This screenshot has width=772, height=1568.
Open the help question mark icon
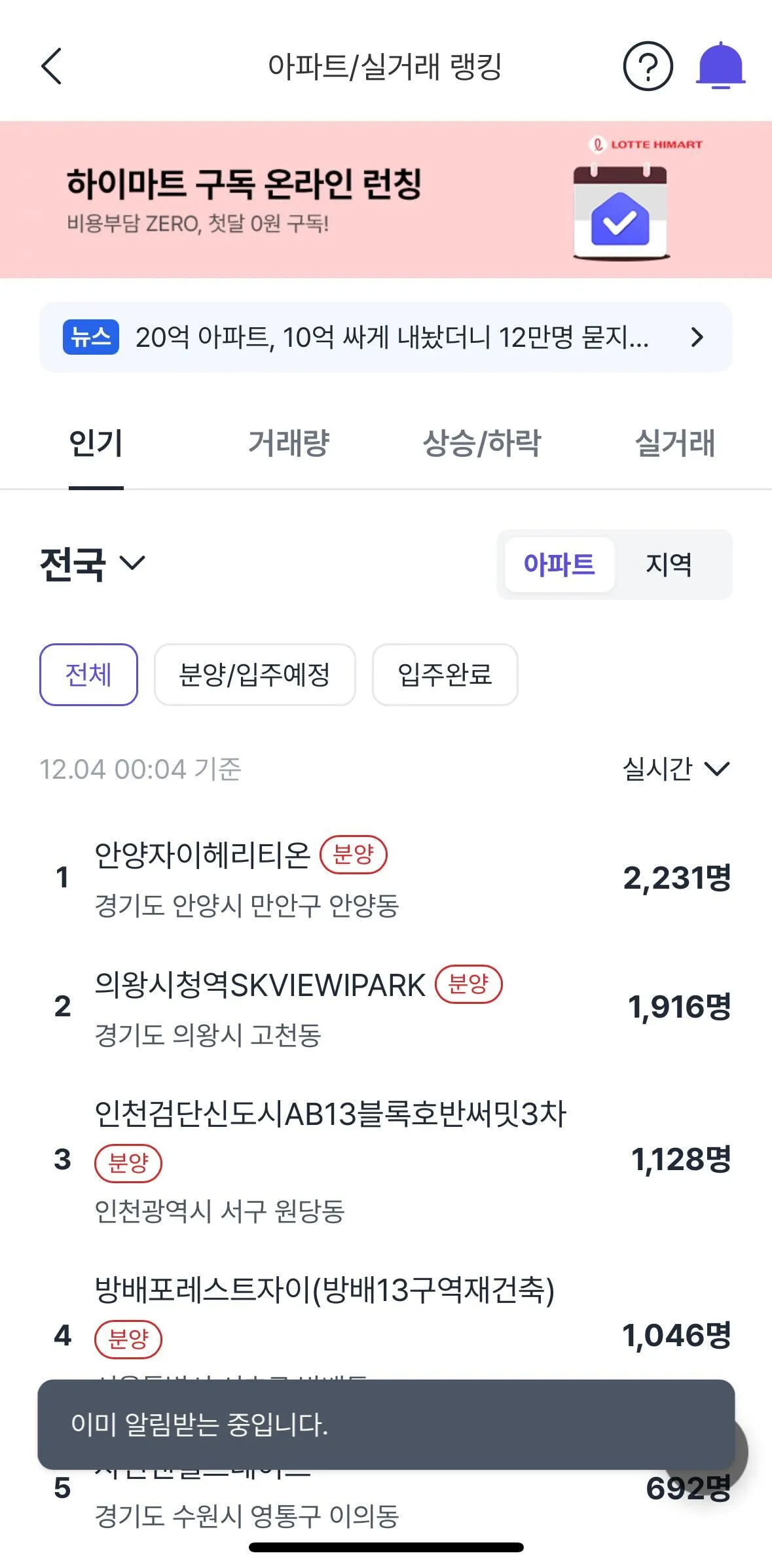pos(647,66)
